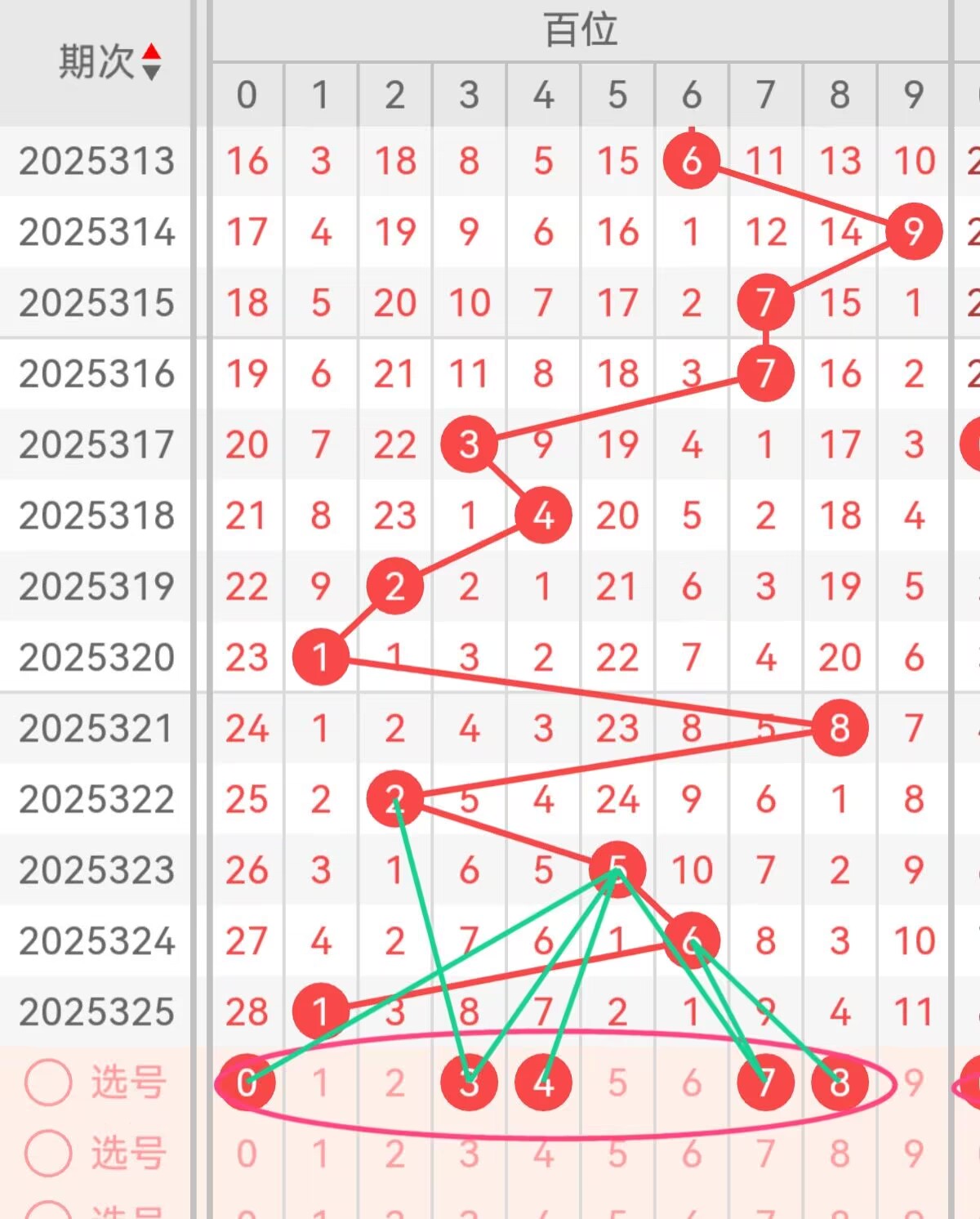This screenshot has width=980, height=1219.
Task: Deselect number 8 in the first 选号 row
Action: [840, 1083]
